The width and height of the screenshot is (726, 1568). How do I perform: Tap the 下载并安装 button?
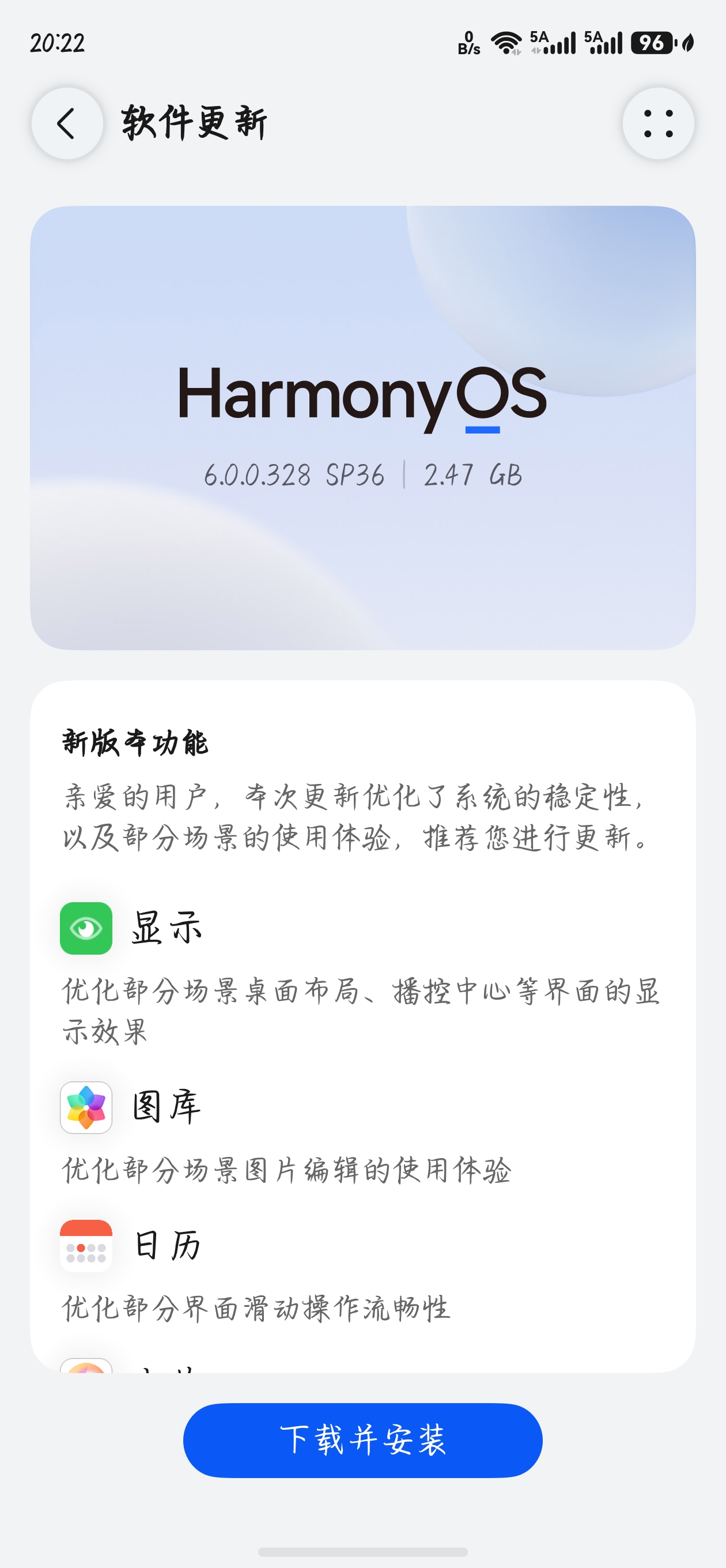point(362,1440)
